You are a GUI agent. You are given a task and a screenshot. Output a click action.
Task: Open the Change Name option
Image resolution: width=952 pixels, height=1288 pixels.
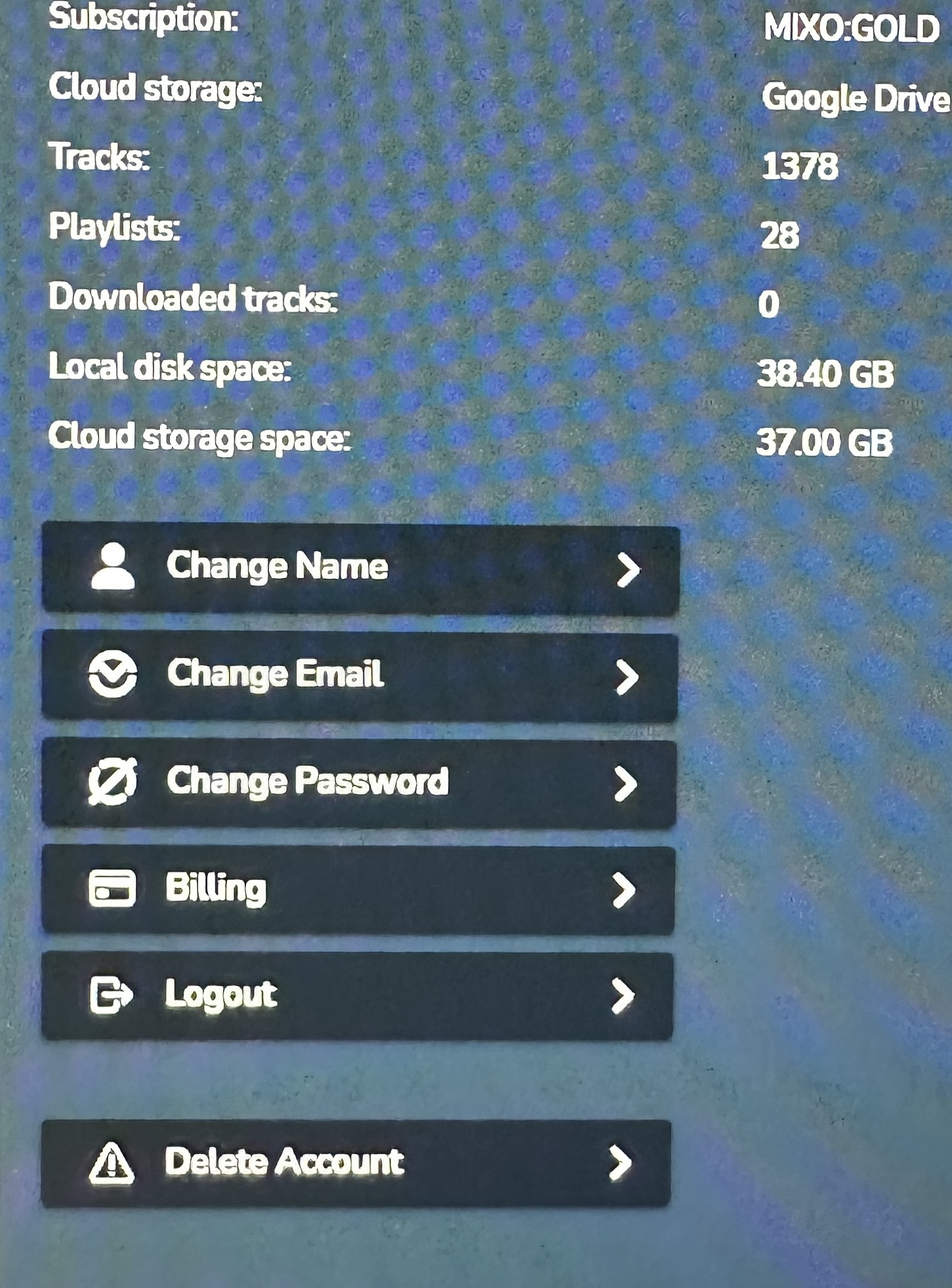[360, 568]
